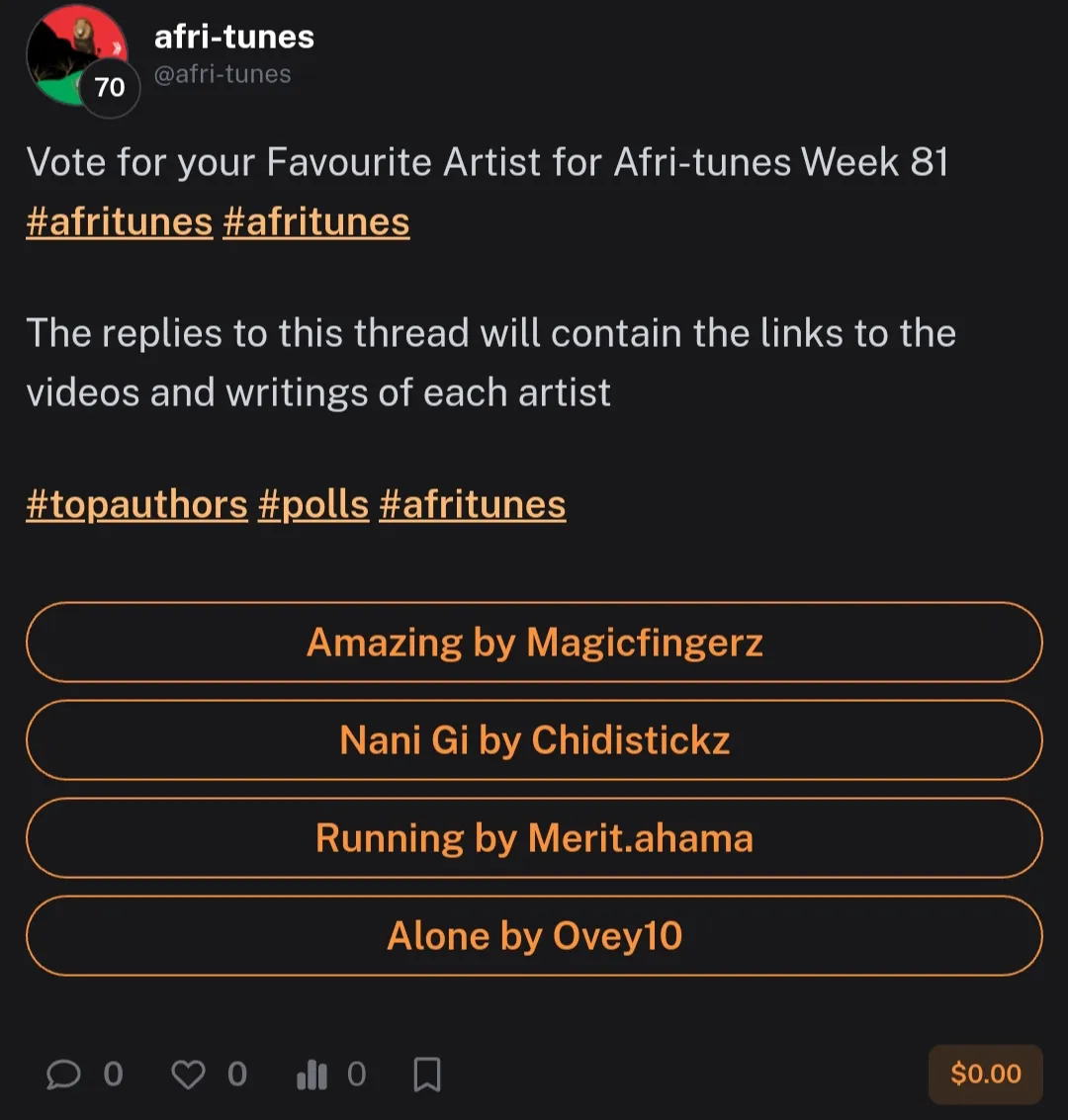
Task: Tap the $0.00 payout badge
Action: tap(985, 1075)
